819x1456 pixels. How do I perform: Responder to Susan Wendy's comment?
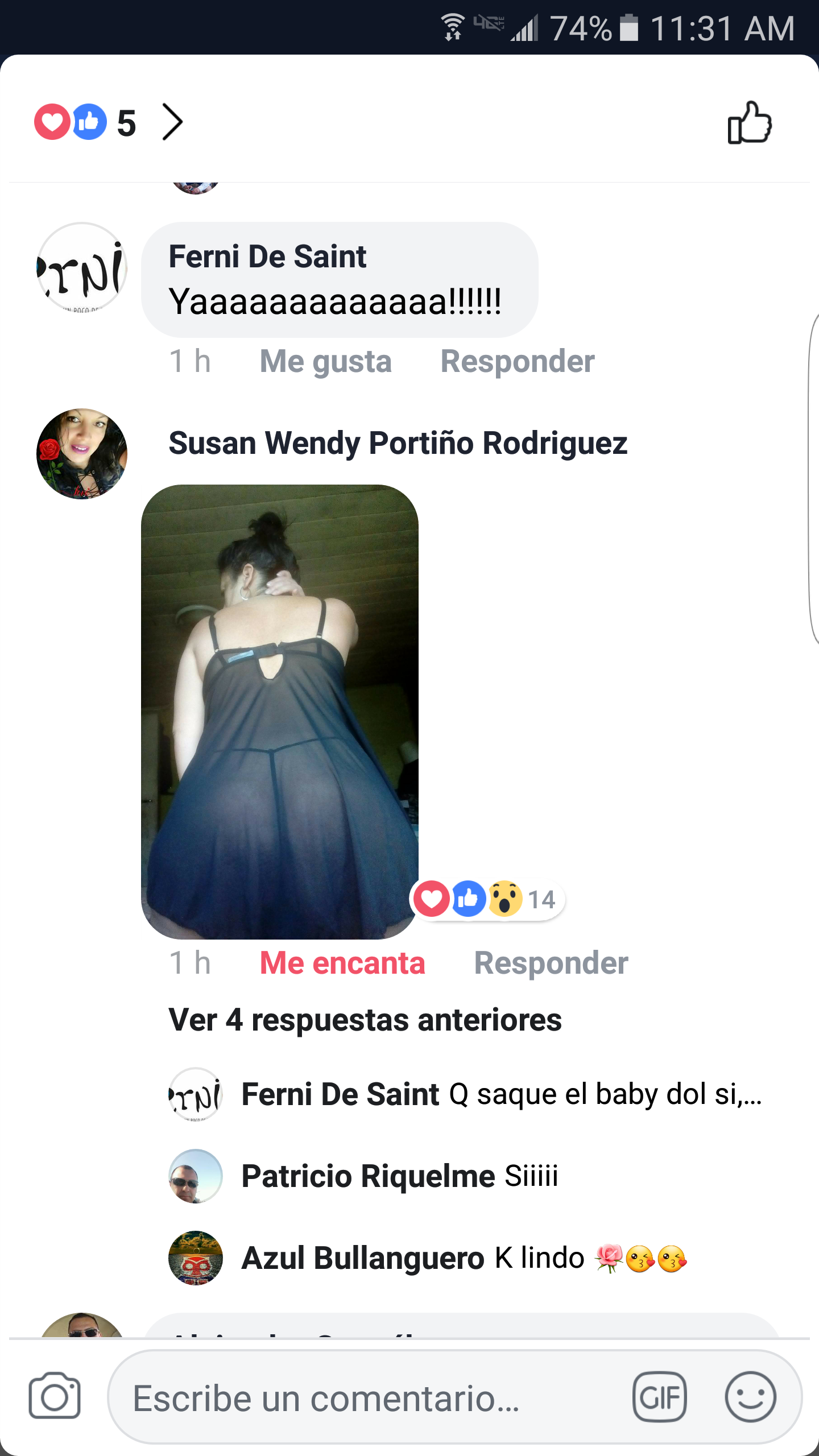551,962
